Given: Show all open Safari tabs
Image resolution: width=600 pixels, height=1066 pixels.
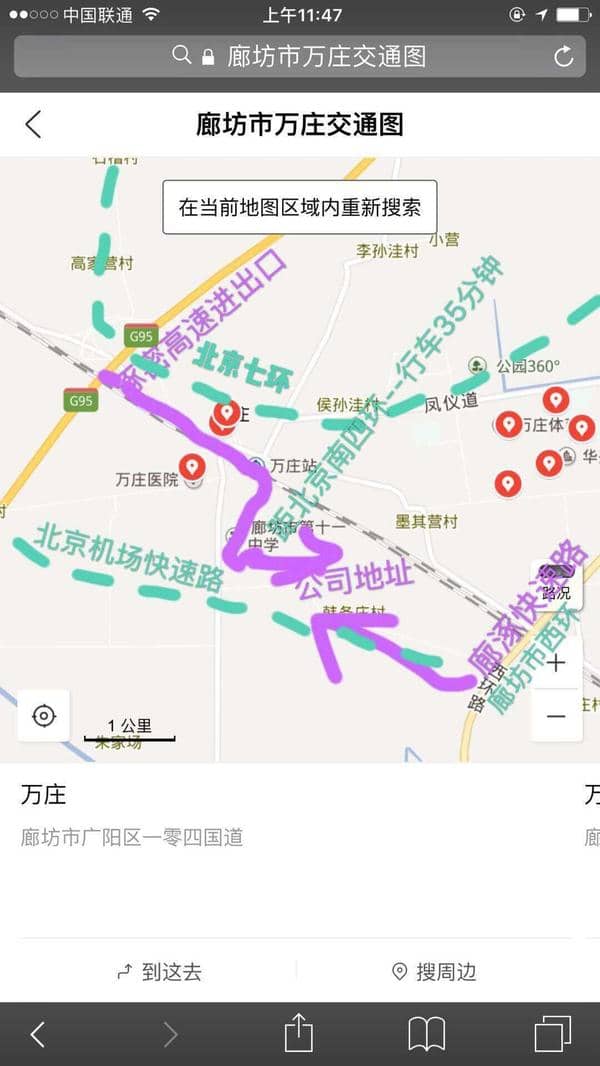Looking at the screenshot, I should pos(552,1034).
